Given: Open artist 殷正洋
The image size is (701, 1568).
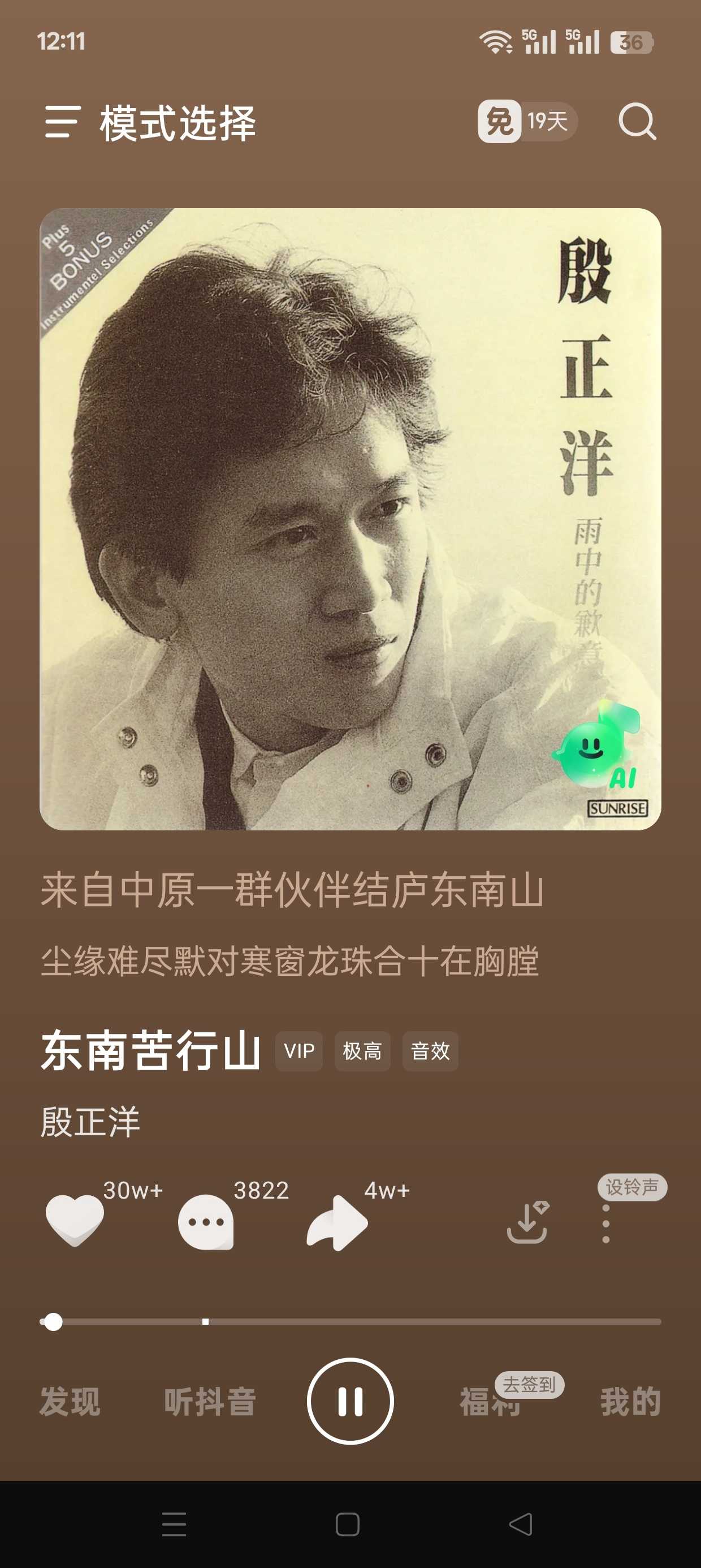Looking at the screenshot, I should (90, 1121).
